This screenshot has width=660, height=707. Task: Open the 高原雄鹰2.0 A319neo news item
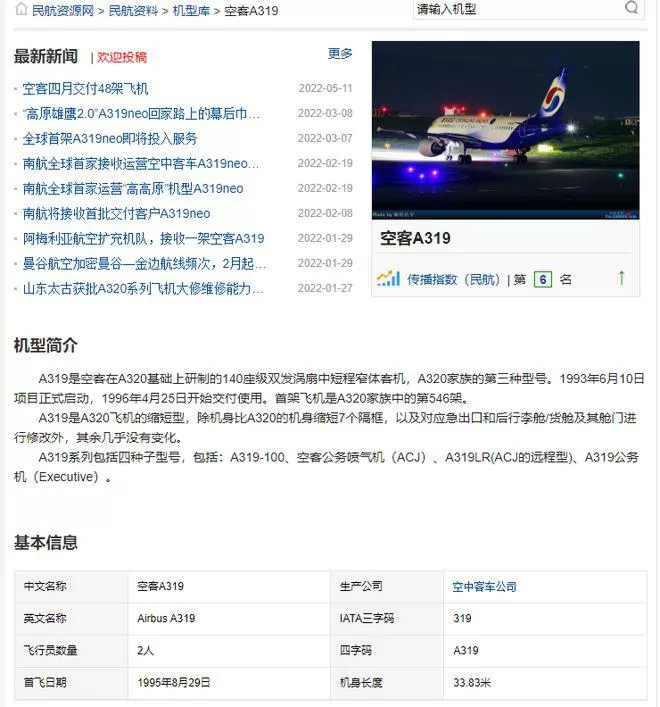[141, 114]
